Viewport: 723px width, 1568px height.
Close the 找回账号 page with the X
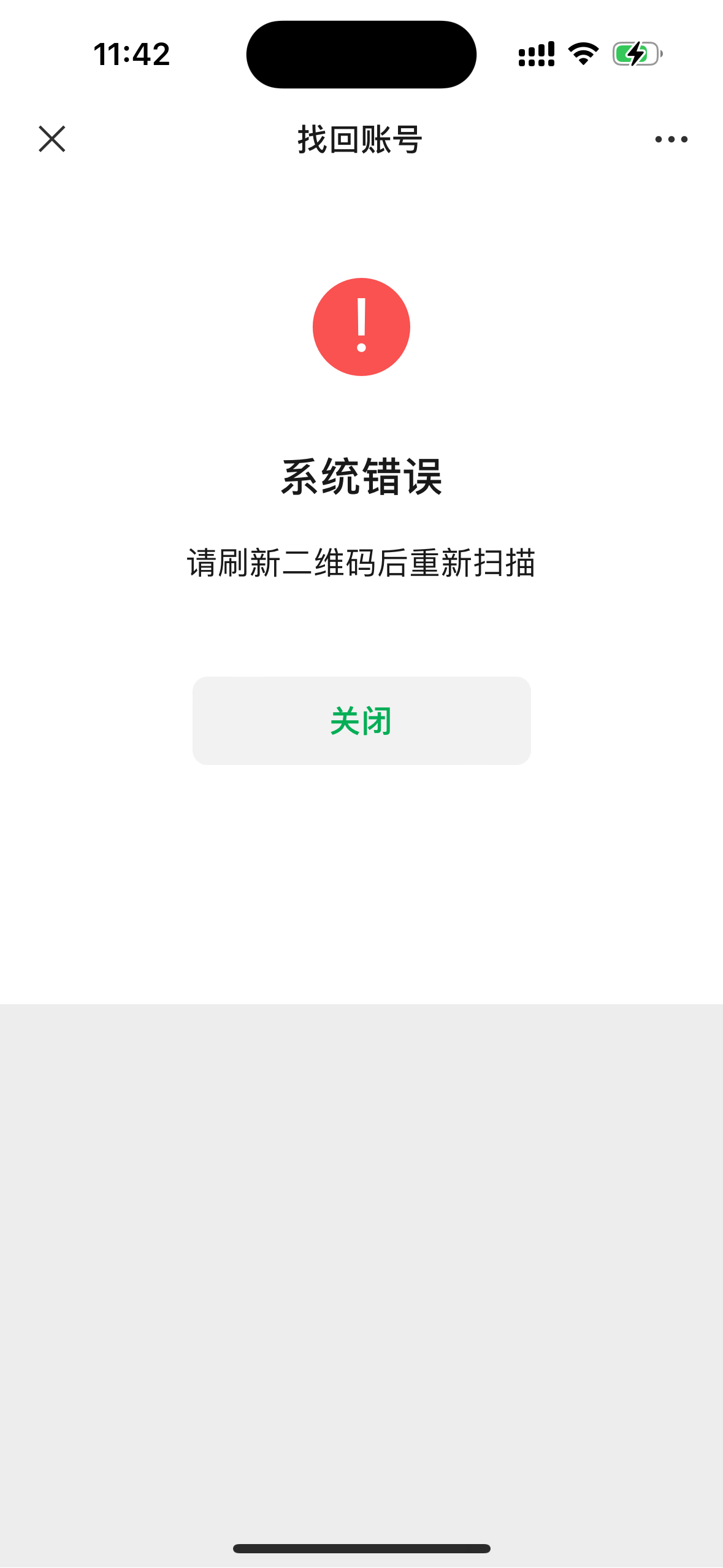52,139
